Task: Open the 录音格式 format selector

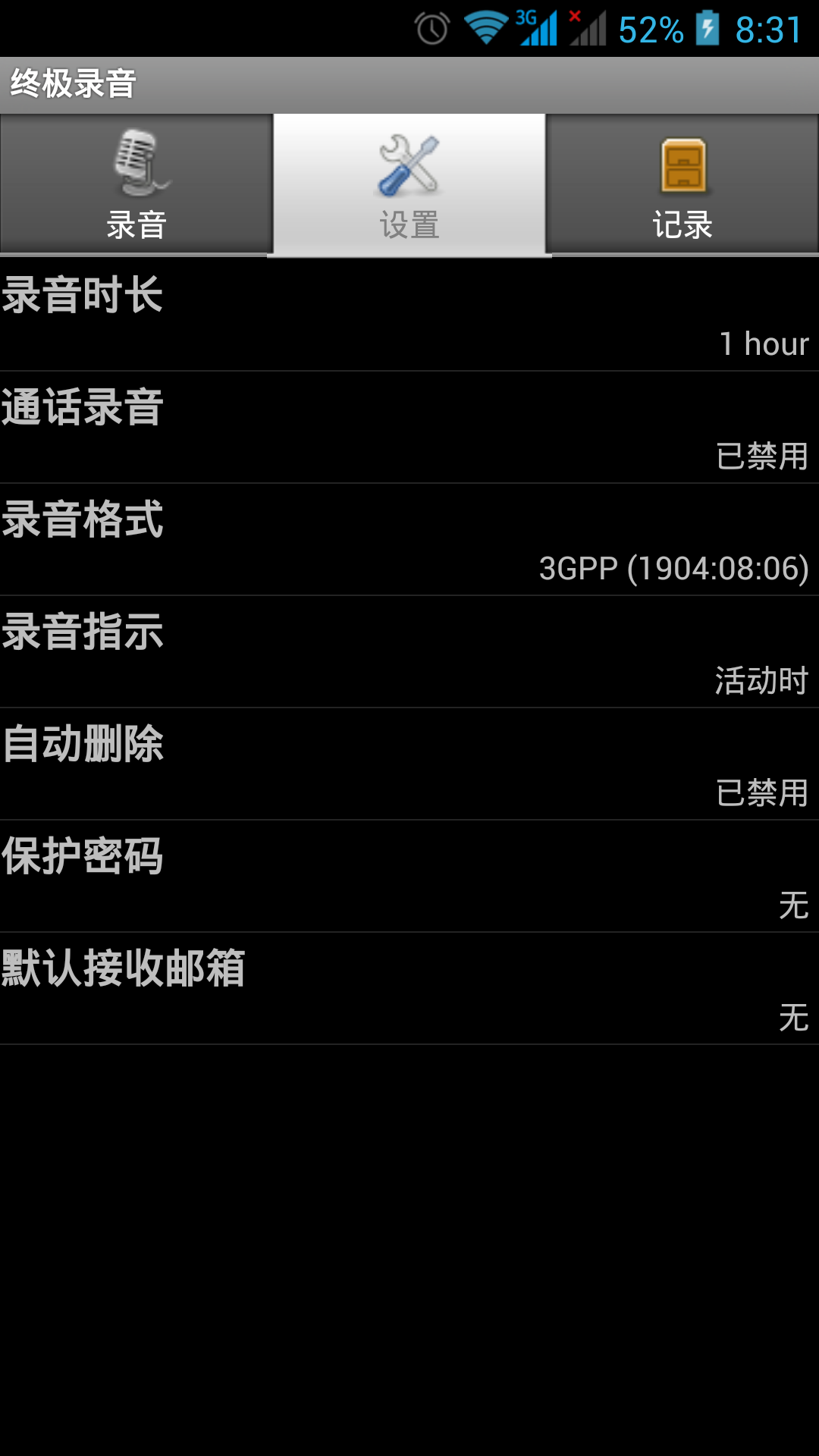Action: pyautogui.click(x=409, y=538)
